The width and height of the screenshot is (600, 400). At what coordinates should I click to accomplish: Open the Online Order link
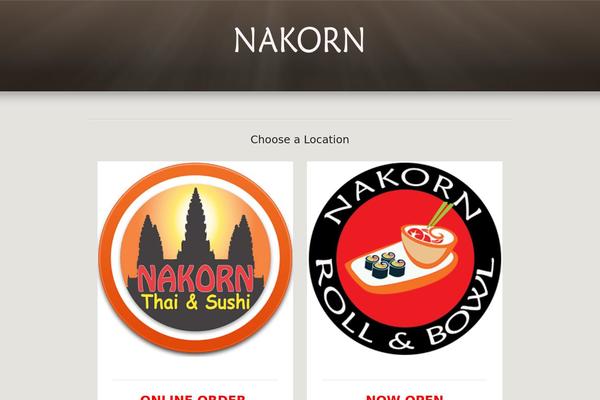click(x=193, y=397)
